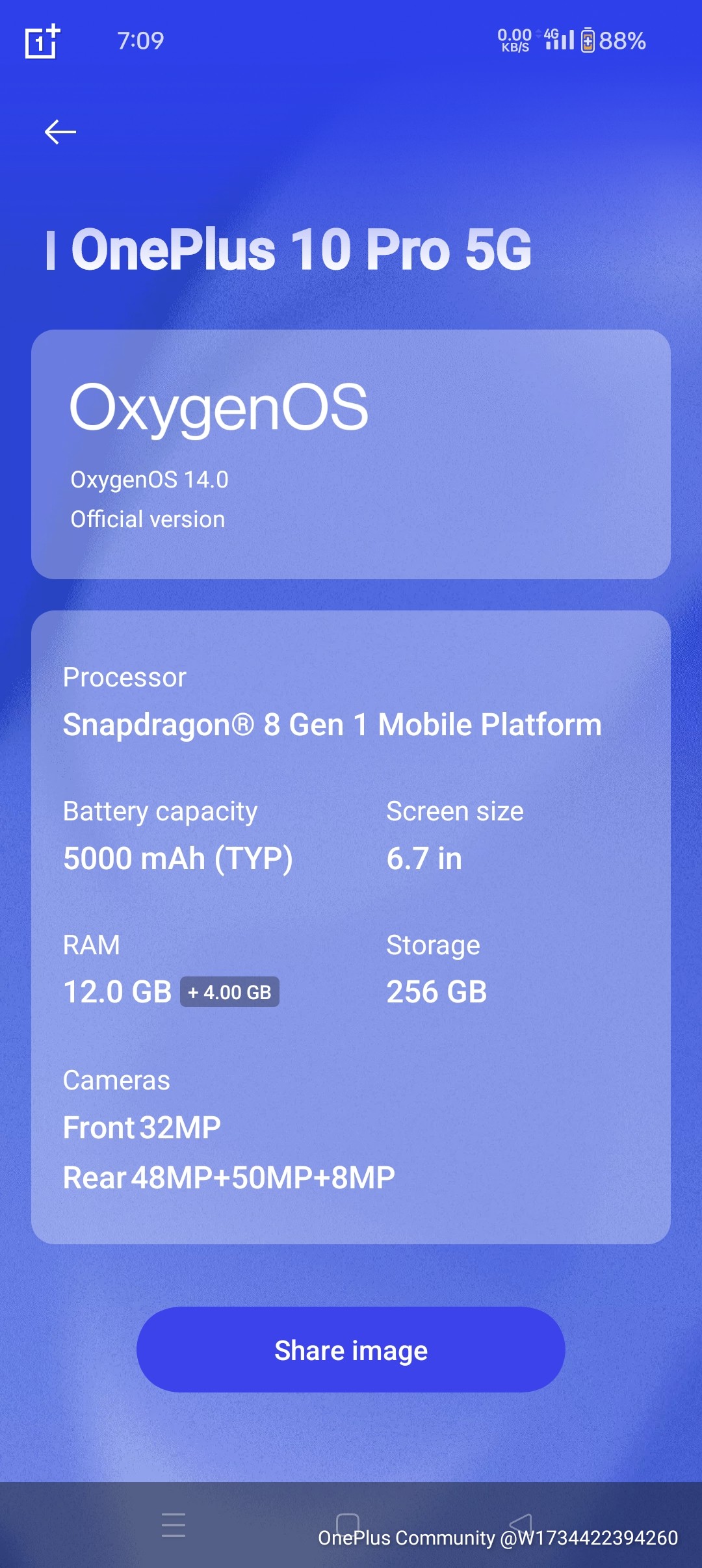Go back using the top arrow
Viewport: 702px width, 1568px height.
coord(60,132)
